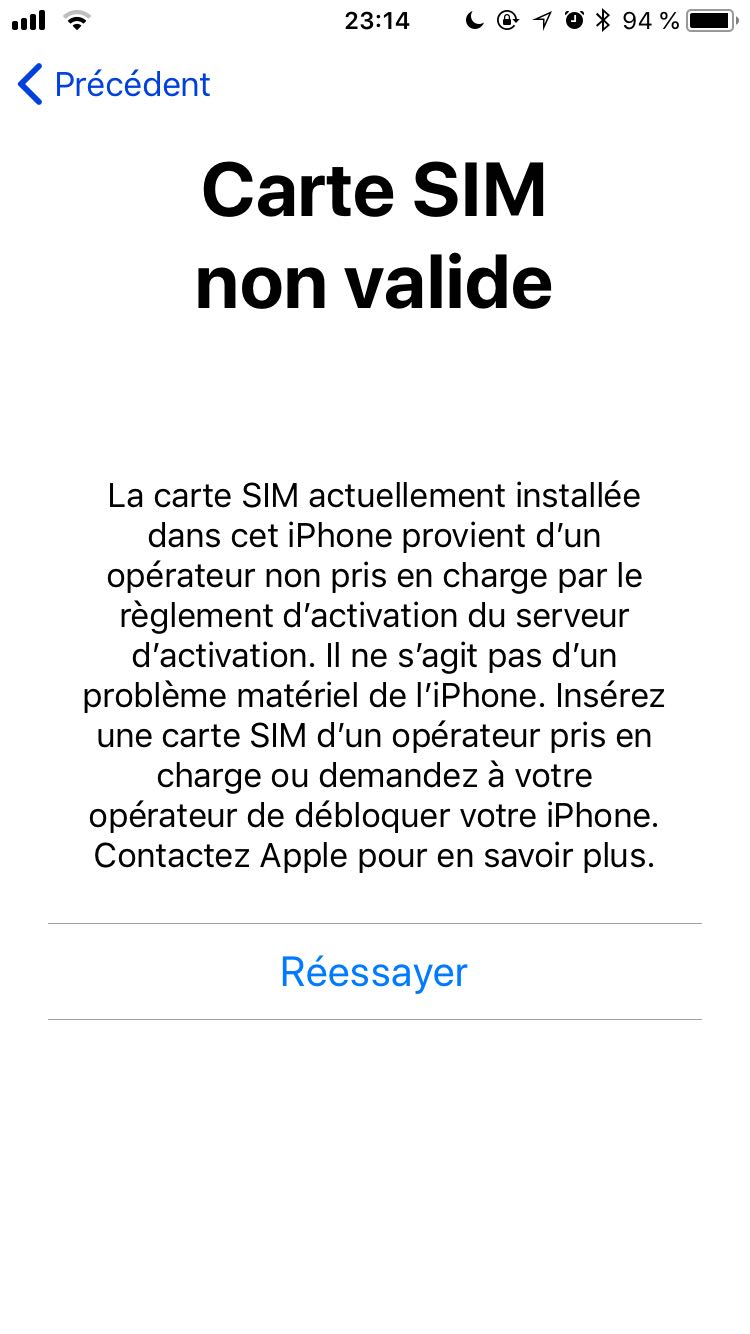Tap the separator line above Réessayer
This screenshot has height=1334, width=750.
(x=374, y=921)
